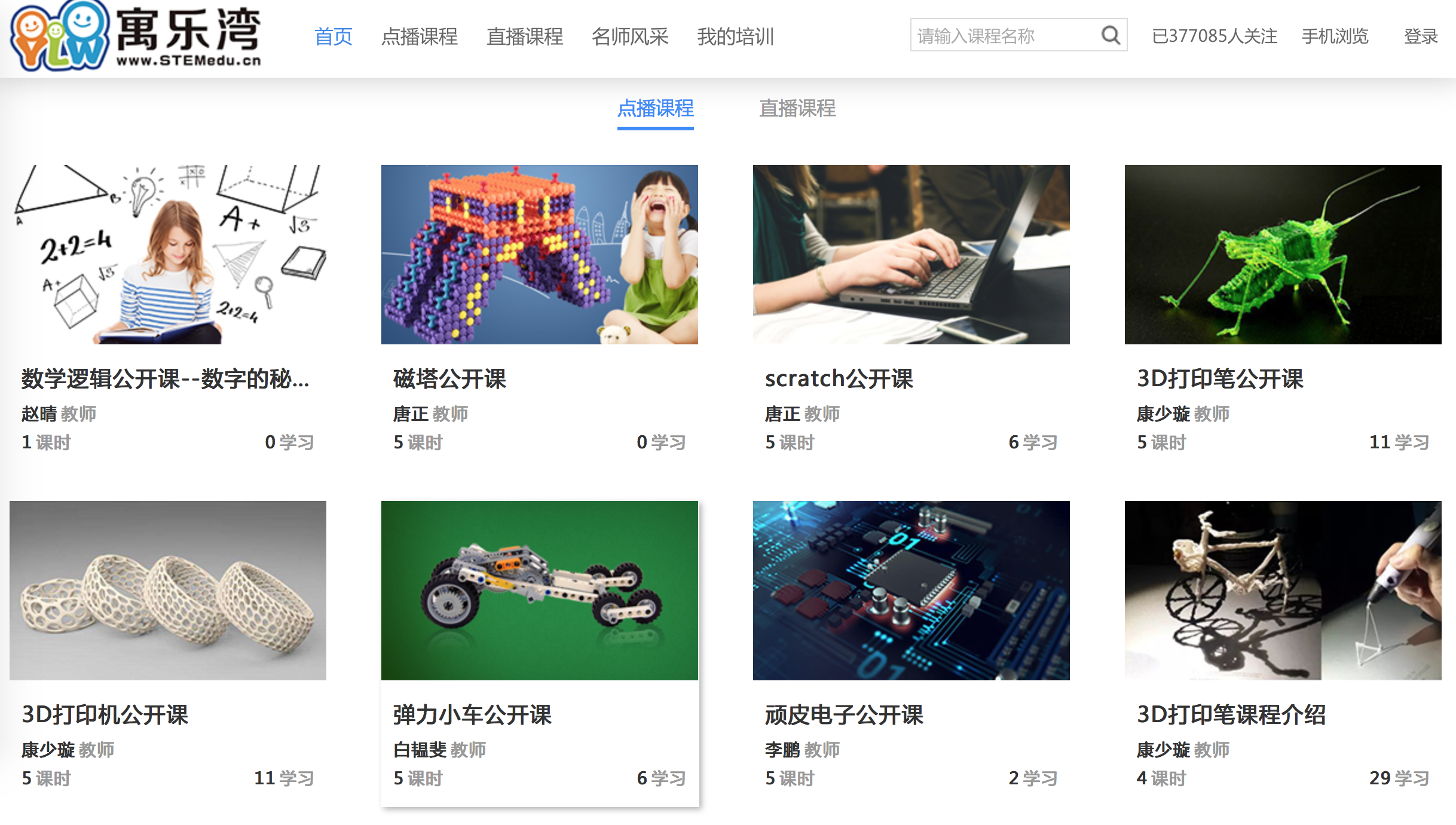This screenshot has height=825, width=1456.
Task: Open the 3D打印笔公开课 course card
Action: [x=1283, y=255]
